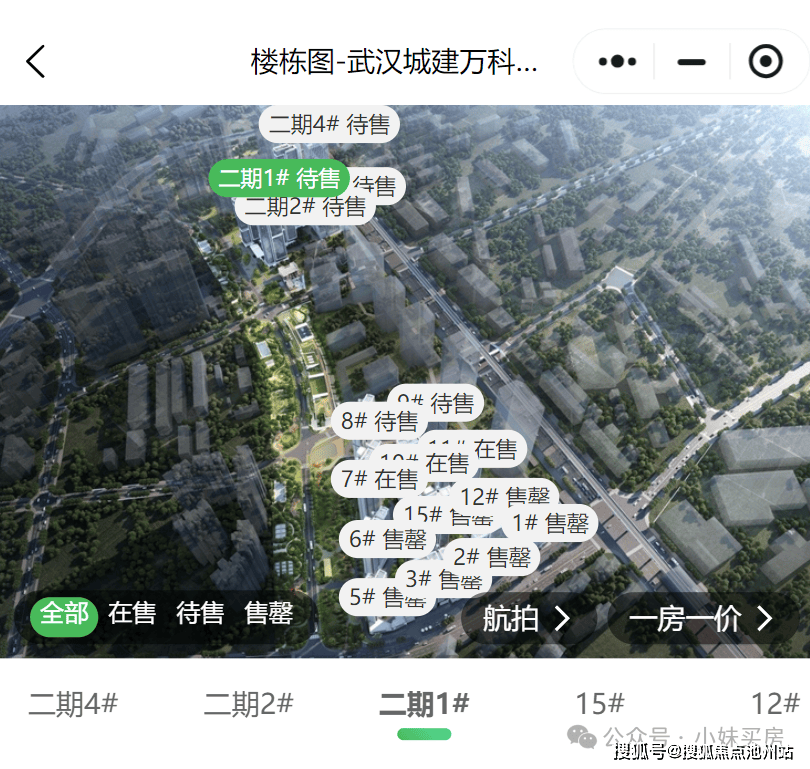Image resolution: width=810 pixels, height=769 pixels.
Task: Open the mini program more menu
Action: click(x=617, y=62)
